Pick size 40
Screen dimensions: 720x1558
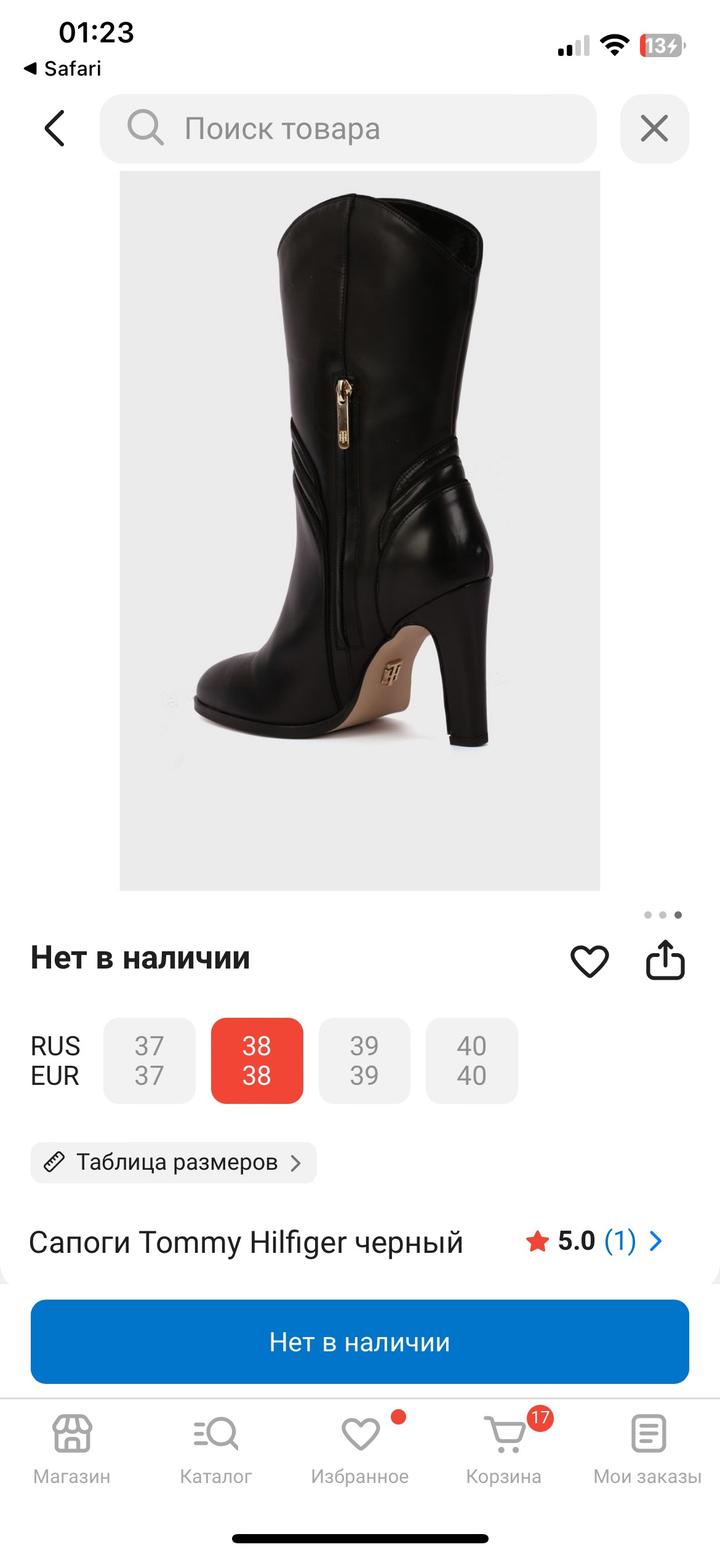(x=471, y=1060)
